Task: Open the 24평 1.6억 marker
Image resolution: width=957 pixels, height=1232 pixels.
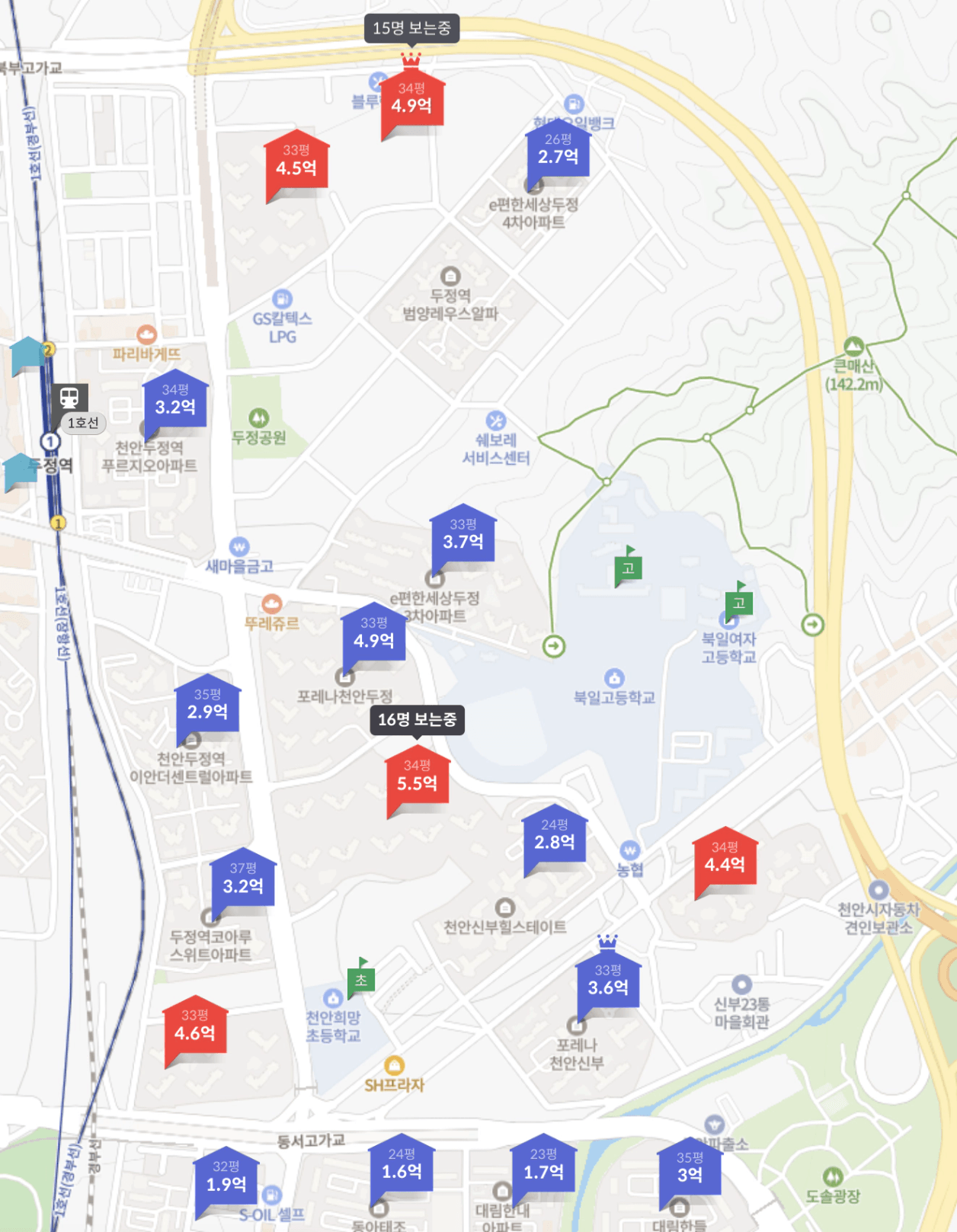Action: point(402,1166)
